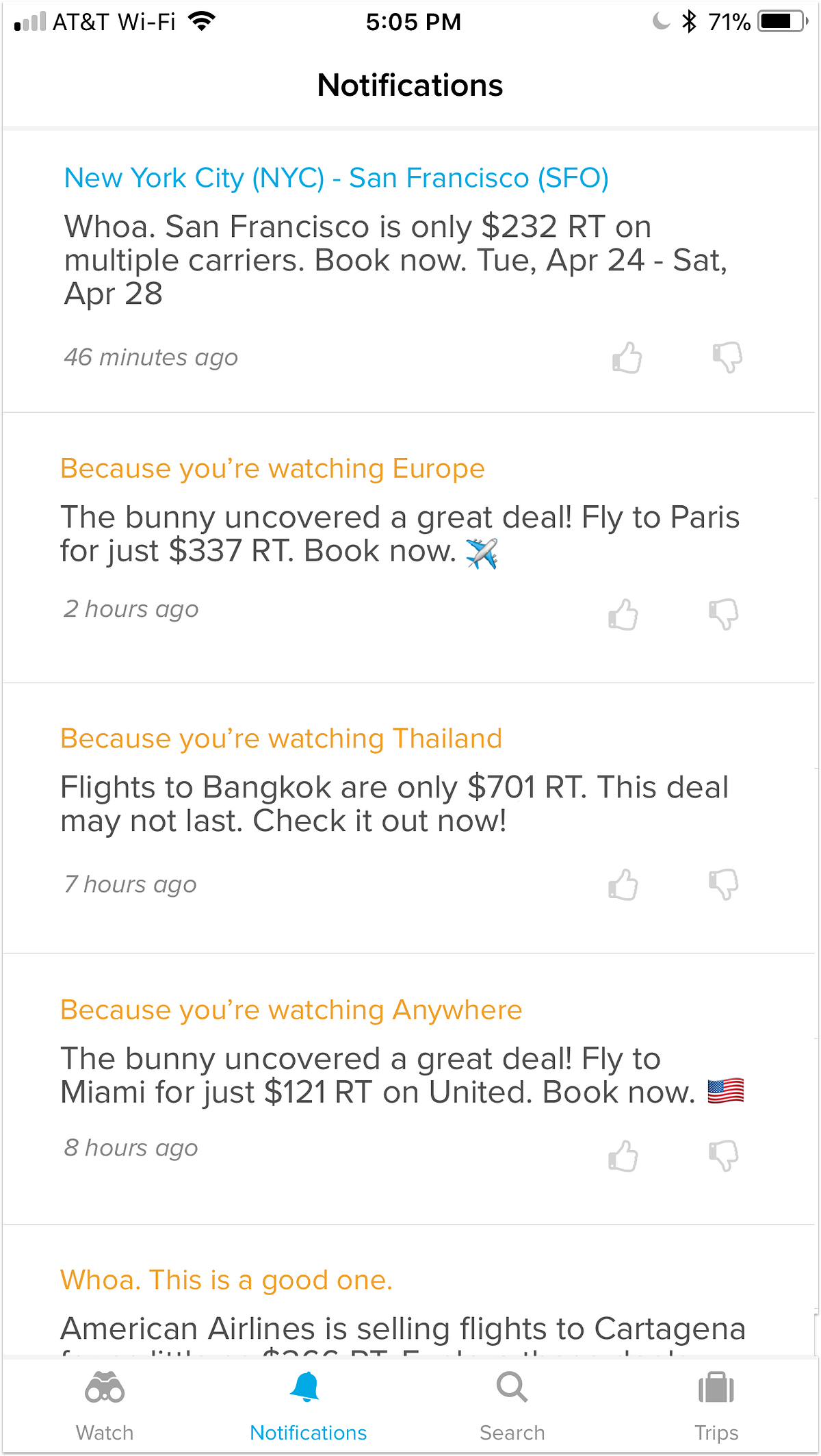Viewport: 821px width, 1456px height.
Task: Open the Cartagena American Airlines notification
Action: tap(402, 1328)
